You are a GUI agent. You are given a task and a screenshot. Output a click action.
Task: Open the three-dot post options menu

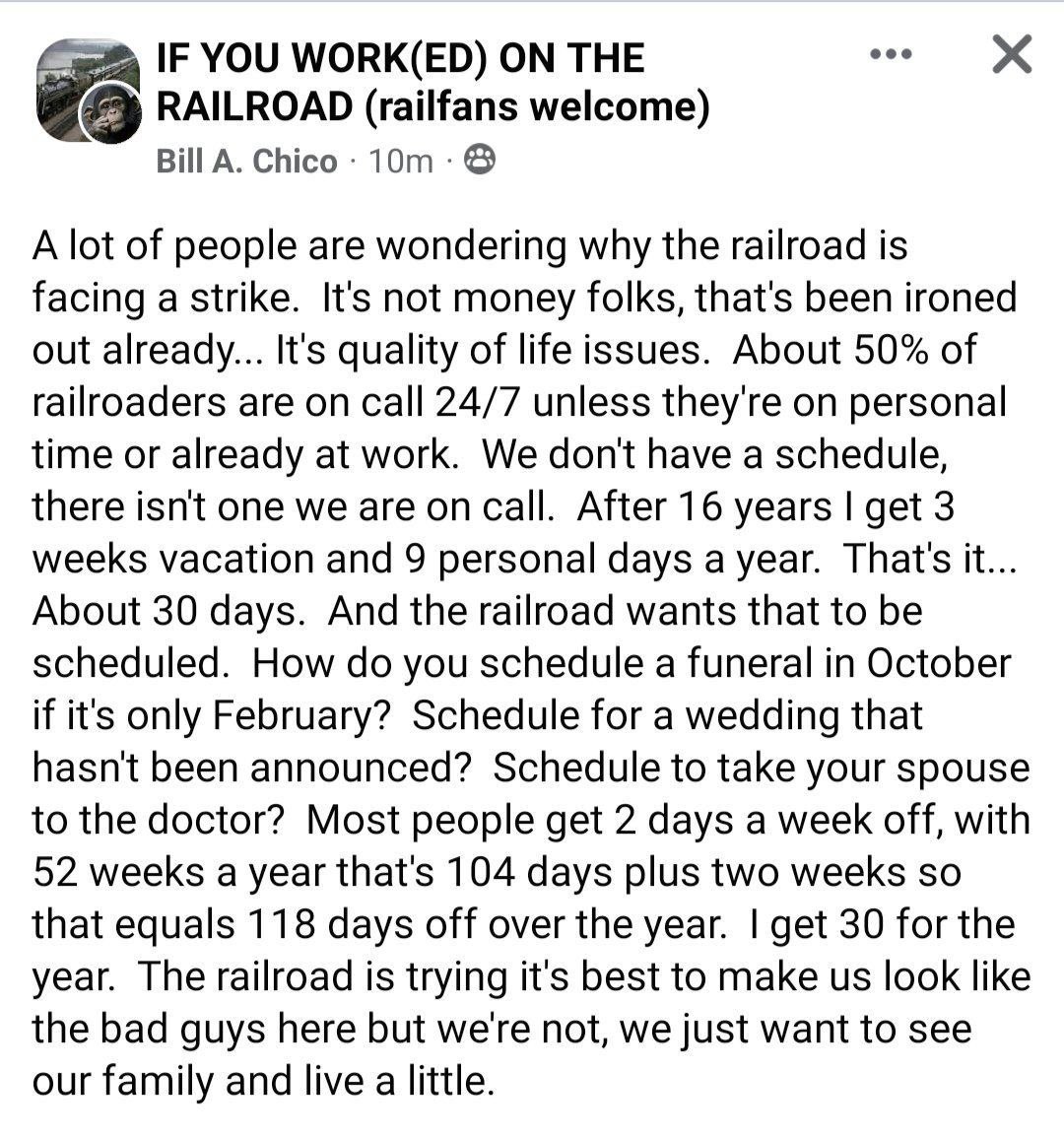click(x=893, y=55)
